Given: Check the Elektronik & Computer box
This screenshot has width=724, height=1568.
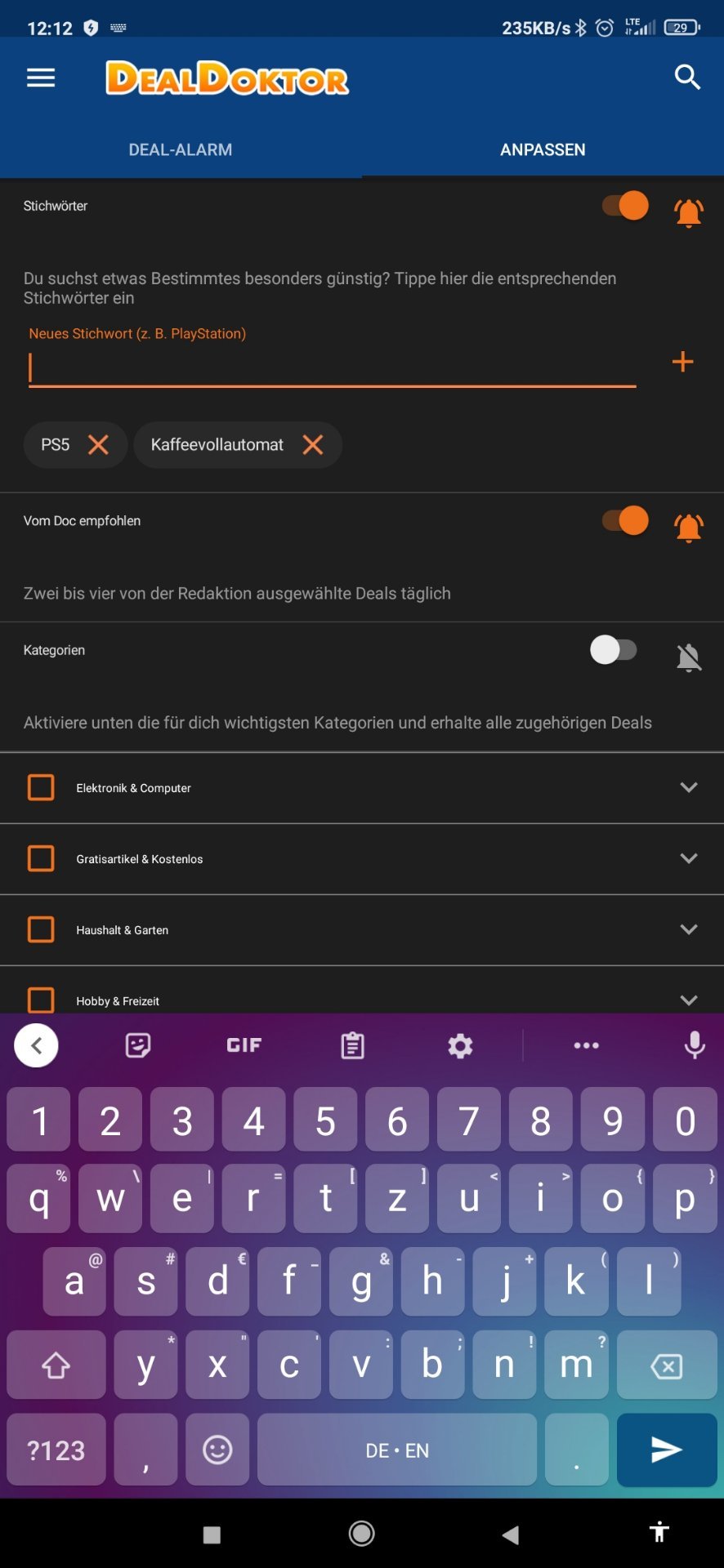Looking at the screenshot, I should coord(41,787).
